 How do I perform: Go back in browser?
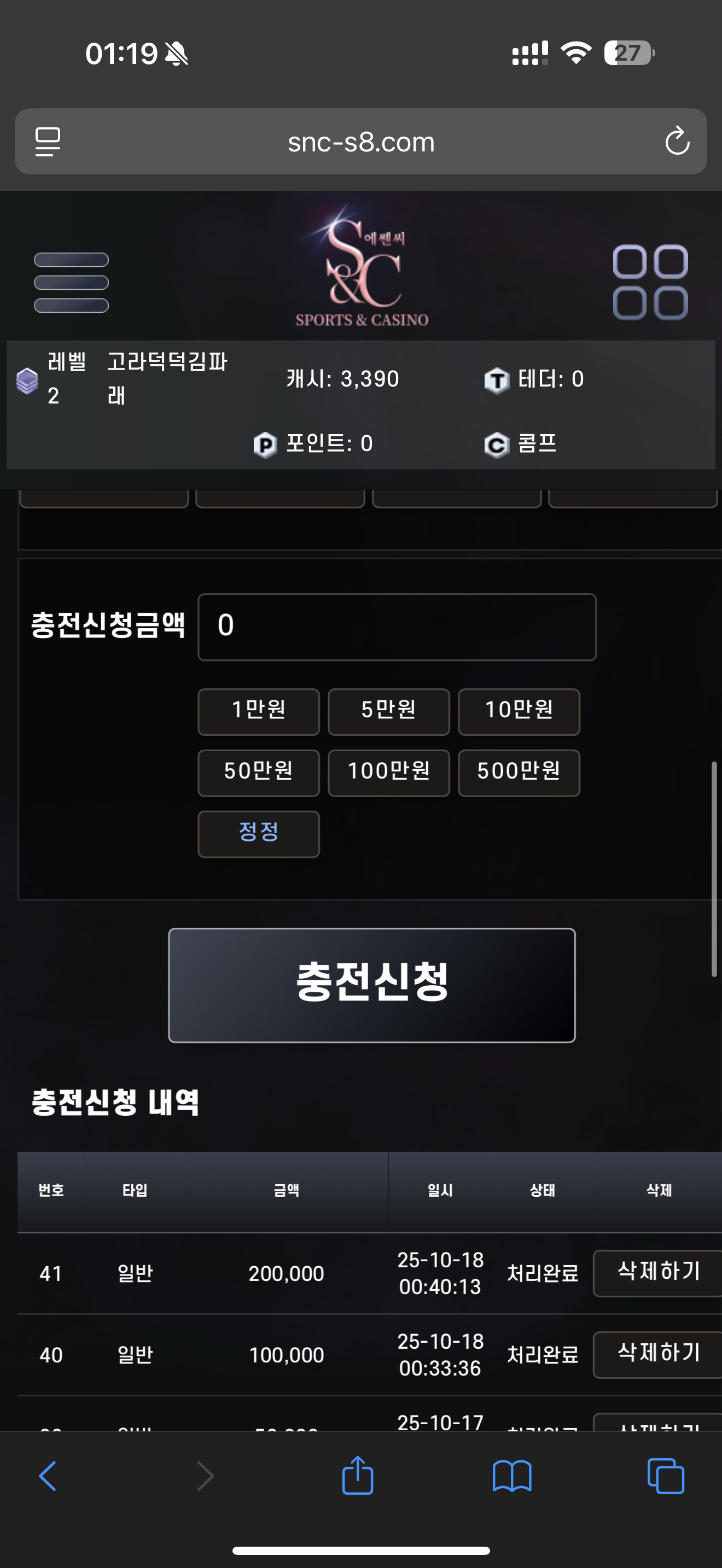coord(48,1476)
